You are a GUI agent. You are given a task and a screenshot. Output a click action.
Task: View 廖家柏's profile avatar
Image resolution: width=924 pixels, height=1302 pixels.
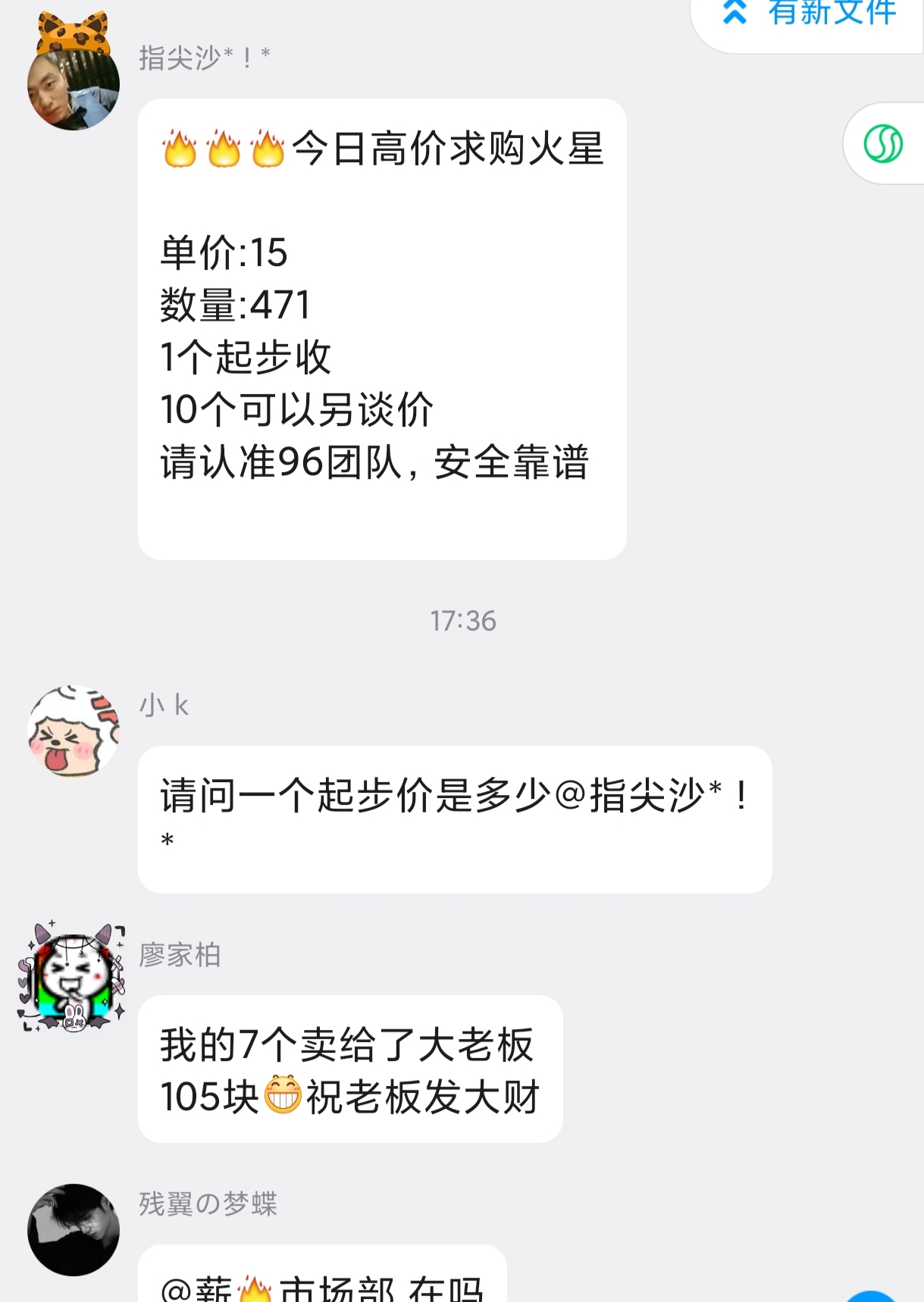pos(73,979)
